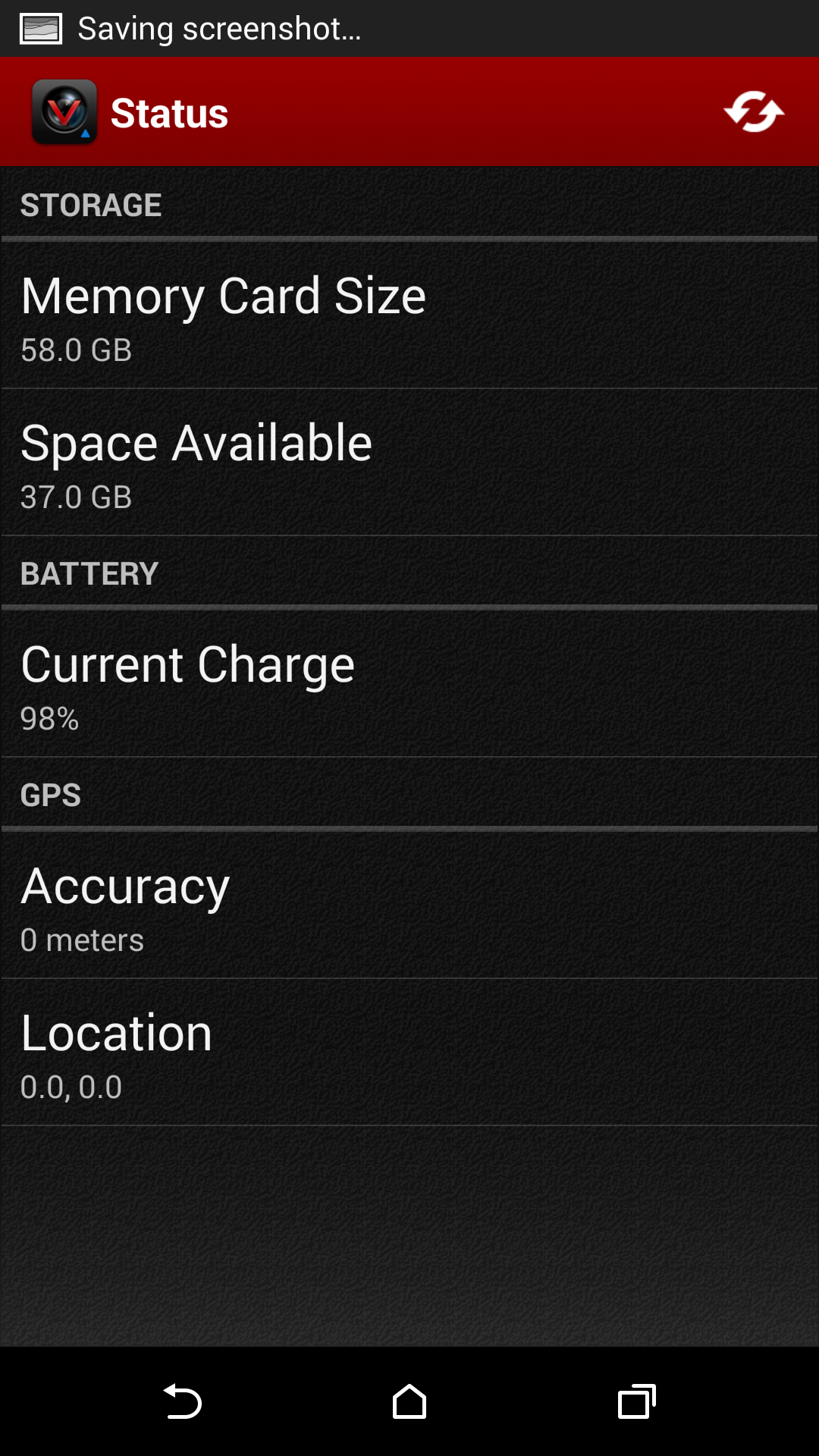Go back using the system back button

coord(182,1401)
